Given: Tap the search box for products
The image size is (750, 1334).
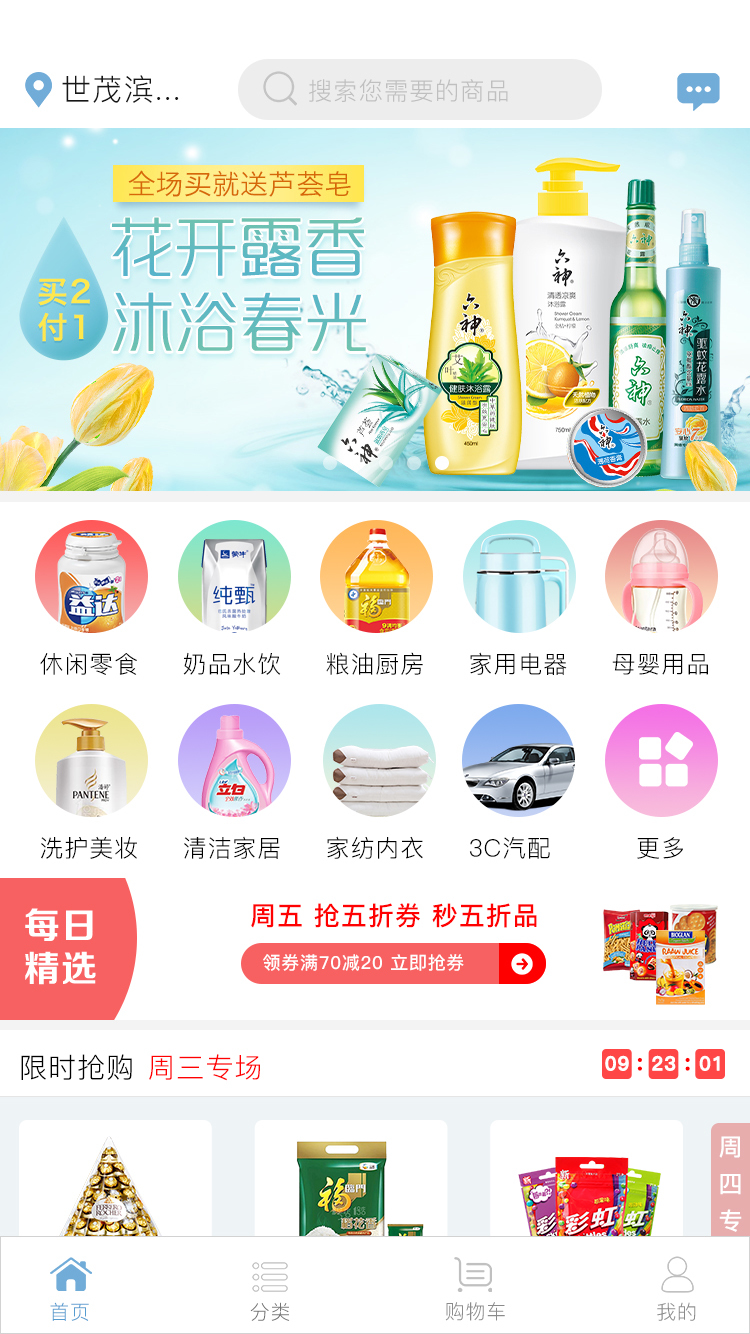Looking at the screenshot, I should tap(420, 90).
